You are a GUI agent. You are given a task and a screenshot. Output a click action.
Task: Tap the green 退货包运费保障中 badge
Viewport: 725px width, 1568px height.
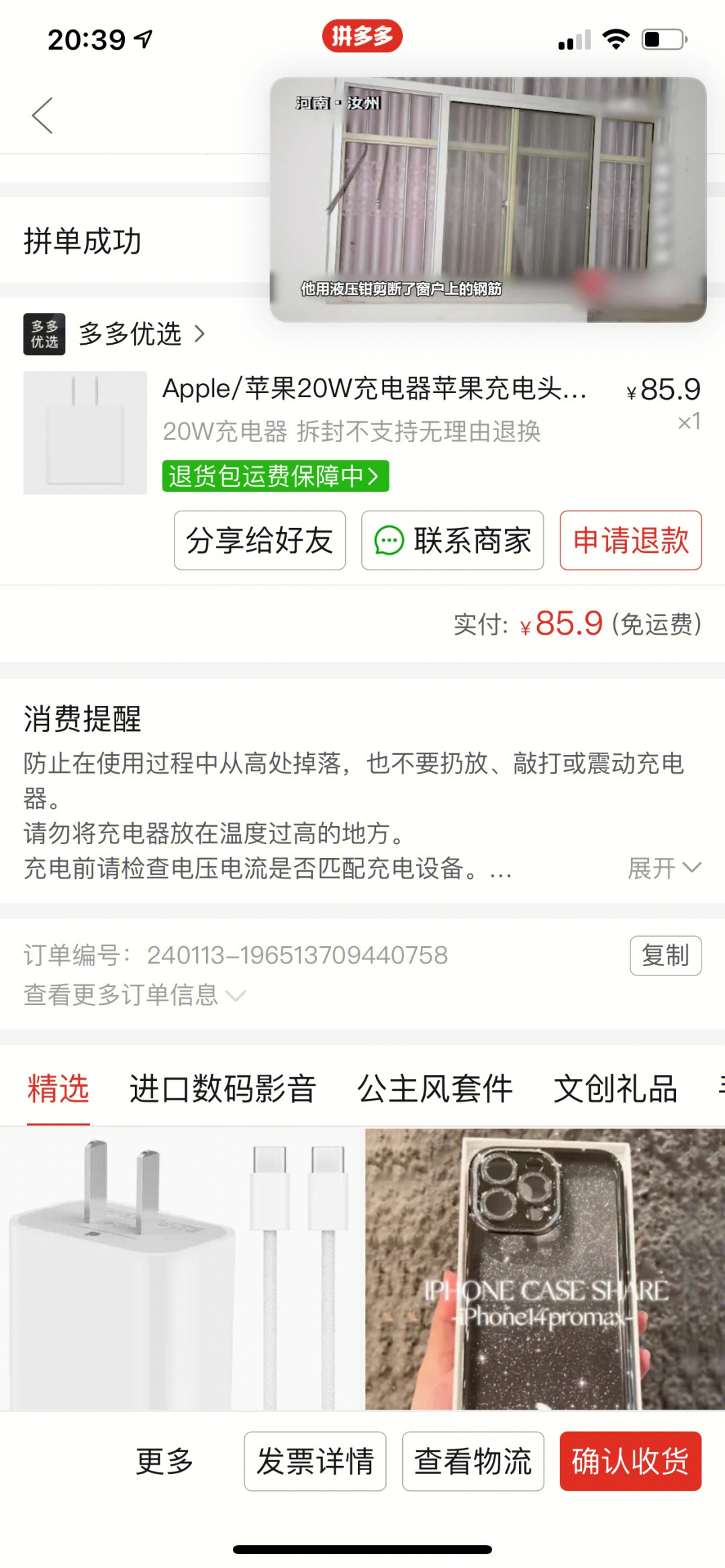(x=275, y=476)
